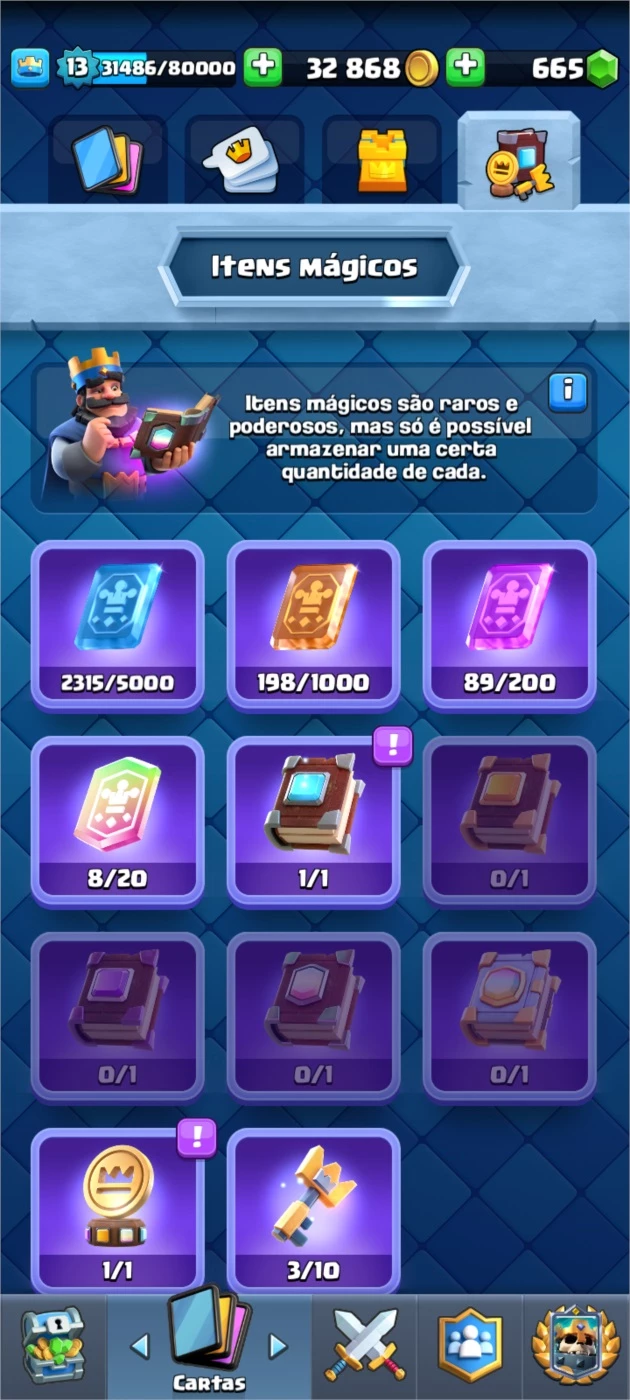Go to the battle crossed swords tab

365,1346
